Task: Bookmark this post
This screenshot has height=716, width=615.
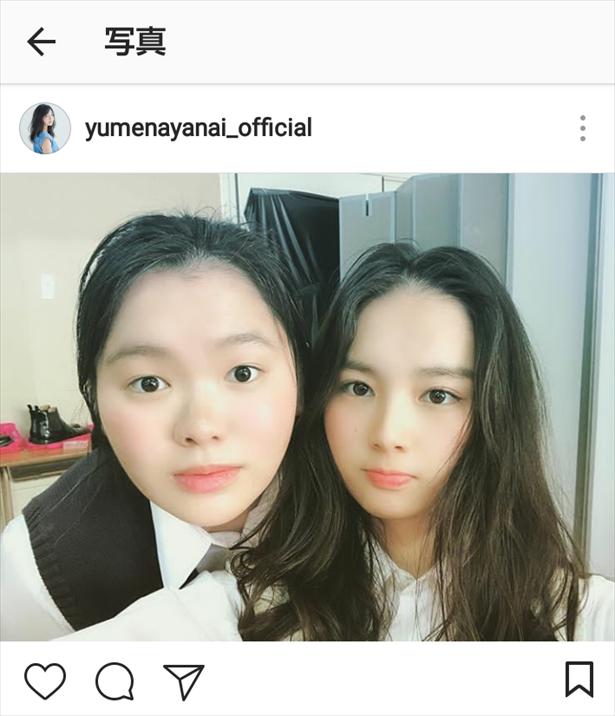Action: click(579, 679)
